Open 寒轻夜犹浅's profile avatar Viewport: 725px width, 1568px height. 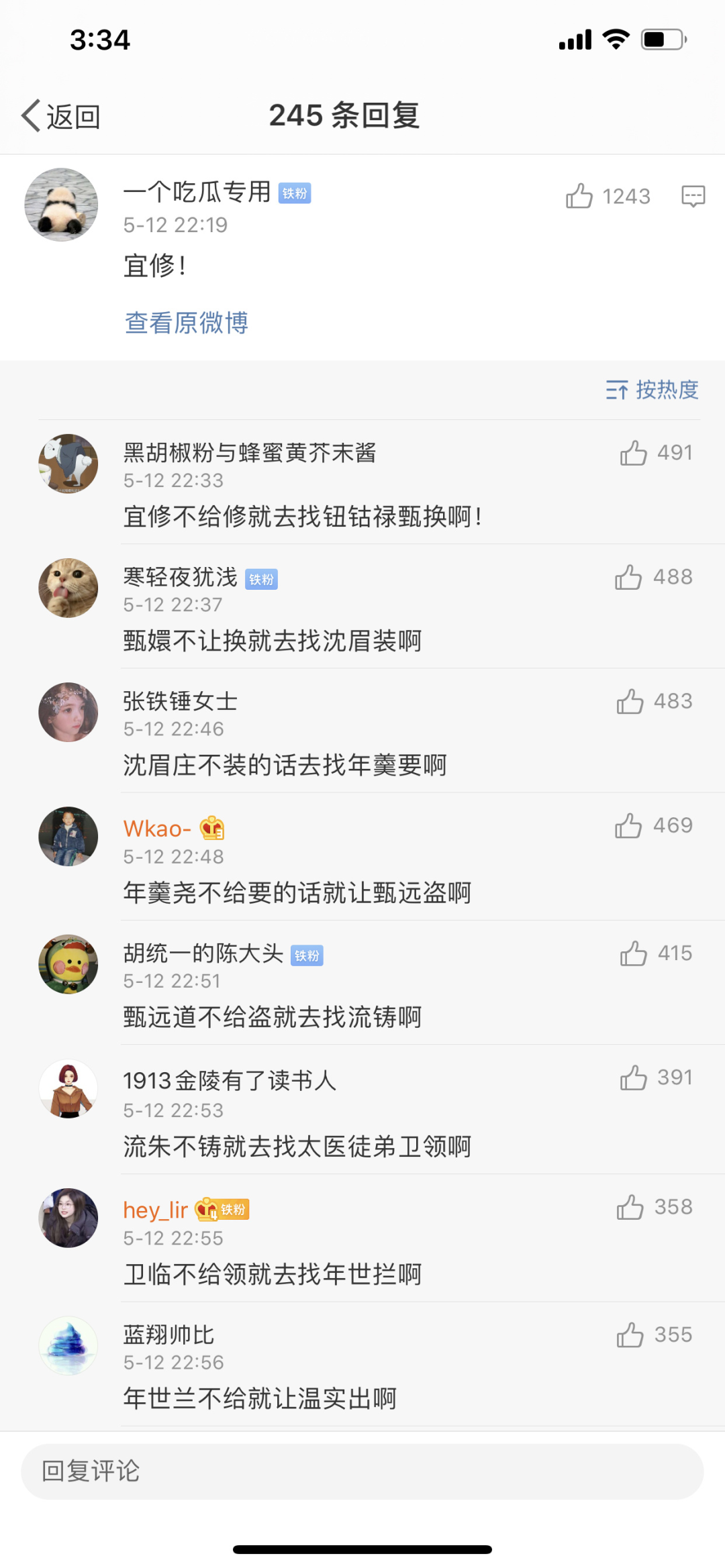68,588
